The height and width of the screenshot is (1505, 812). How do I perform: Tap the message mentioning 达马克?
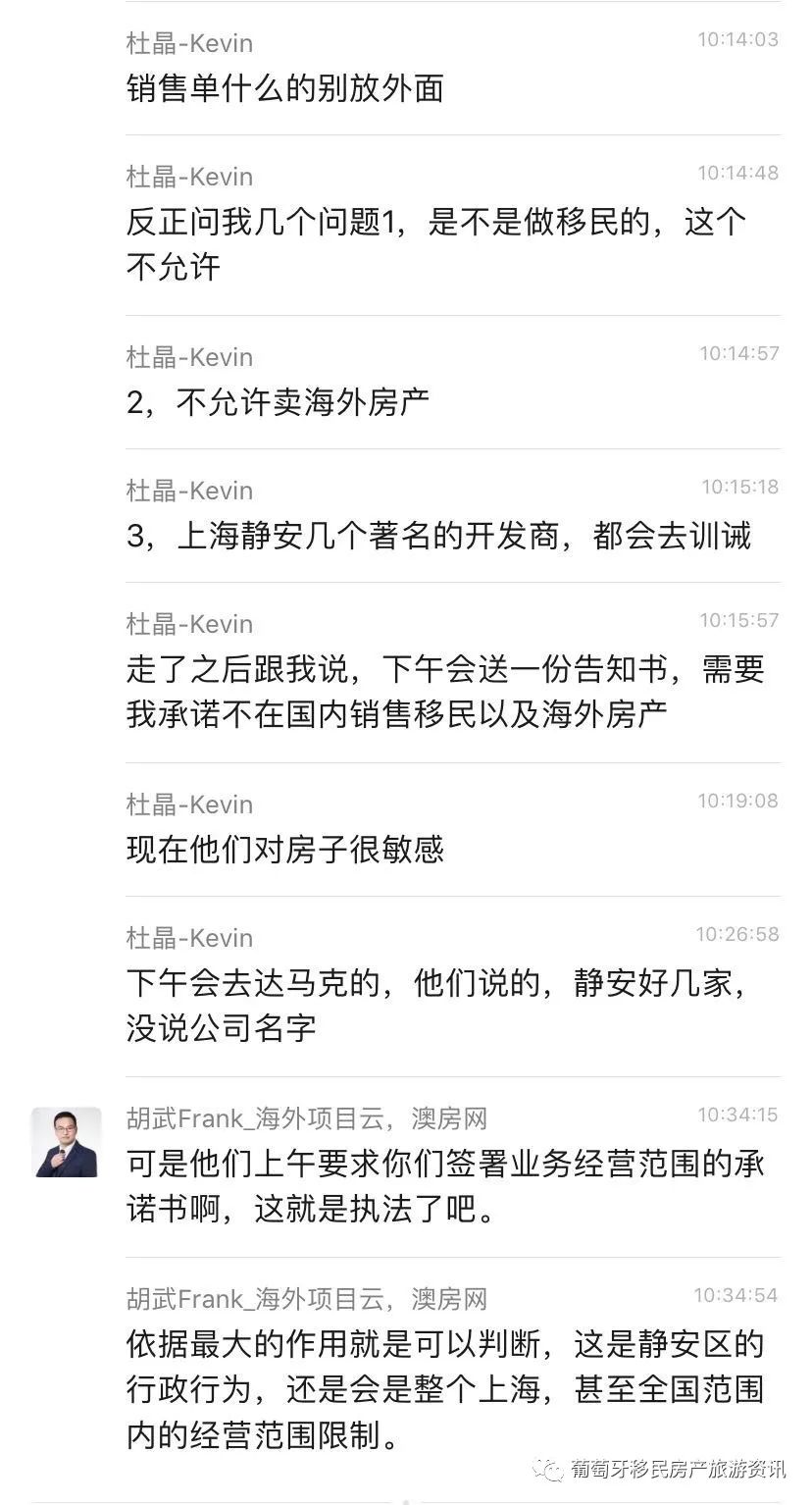431,1003
